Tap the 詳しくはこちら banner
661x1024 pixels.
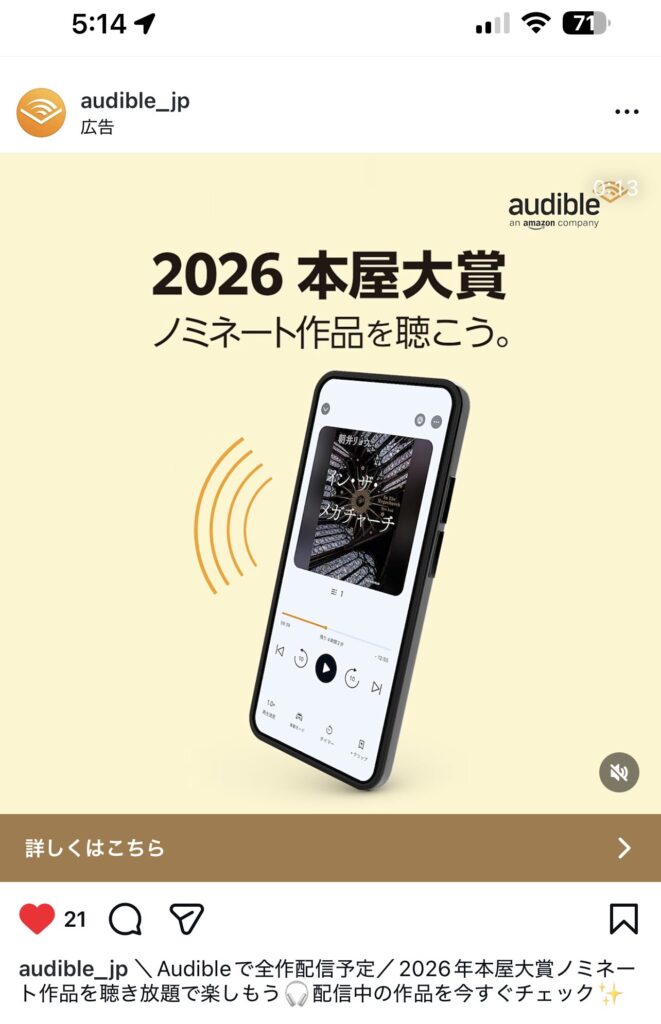[330, 848]
